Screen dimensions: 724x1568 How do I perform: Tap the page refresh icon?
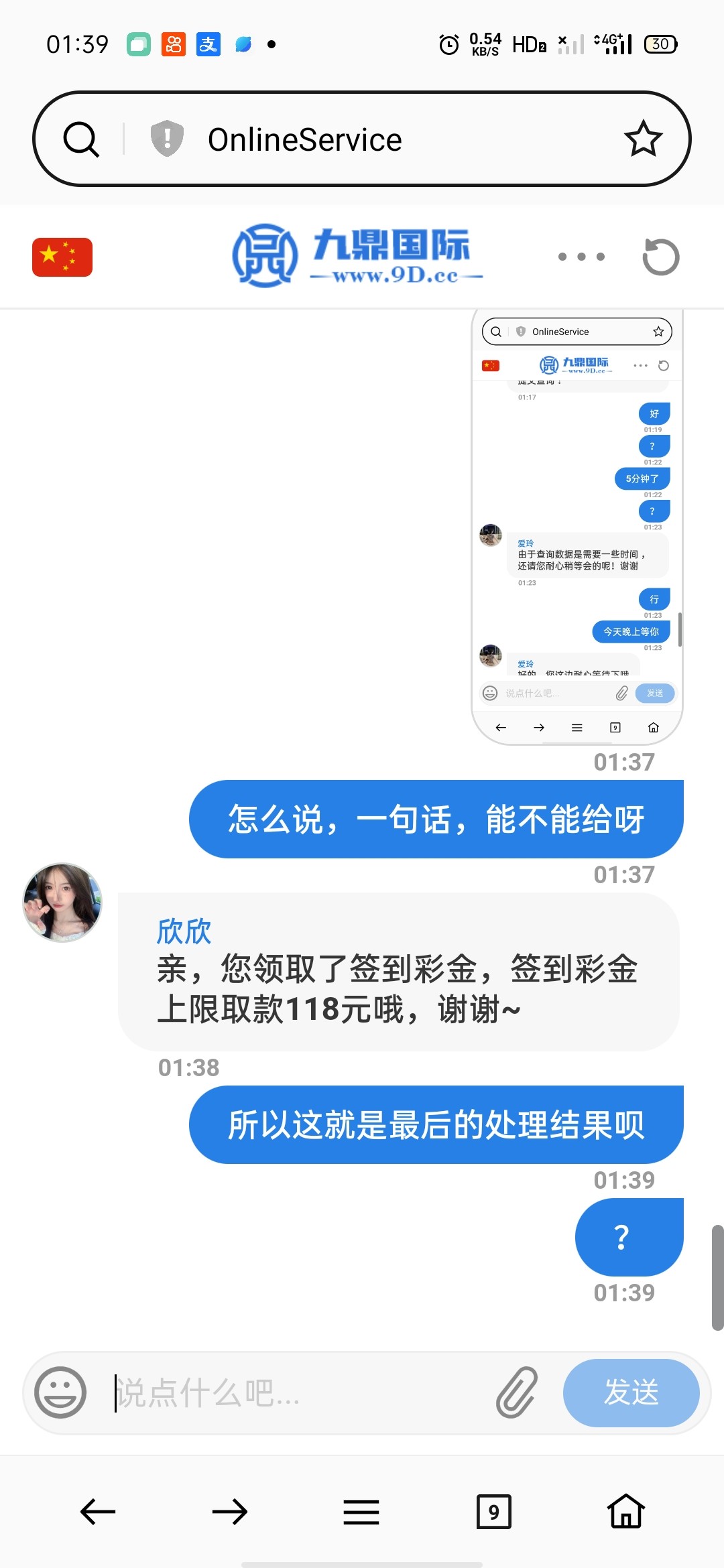click(662, 257)
